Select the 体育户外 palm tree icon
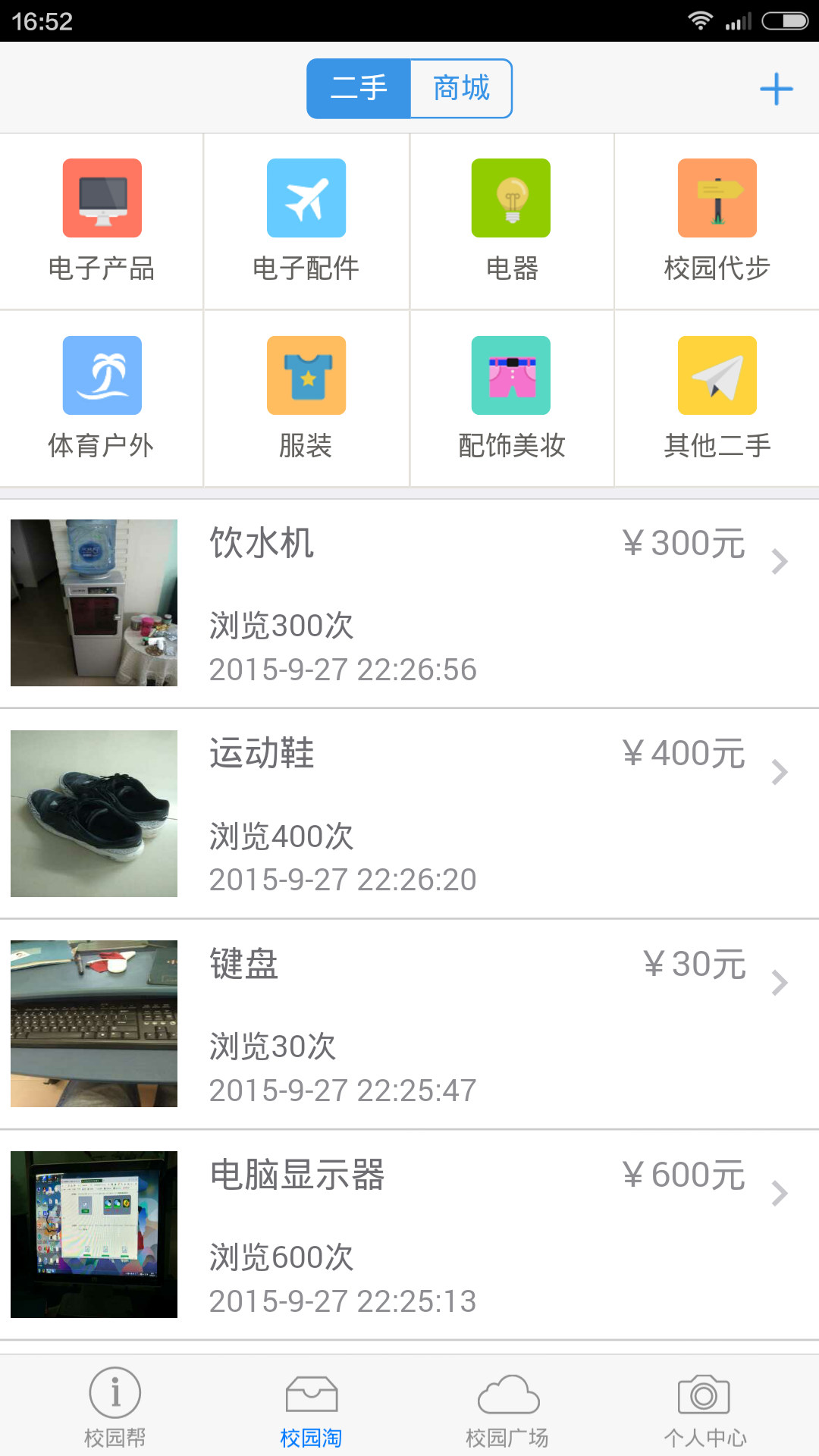 click(x=102, y=375)
